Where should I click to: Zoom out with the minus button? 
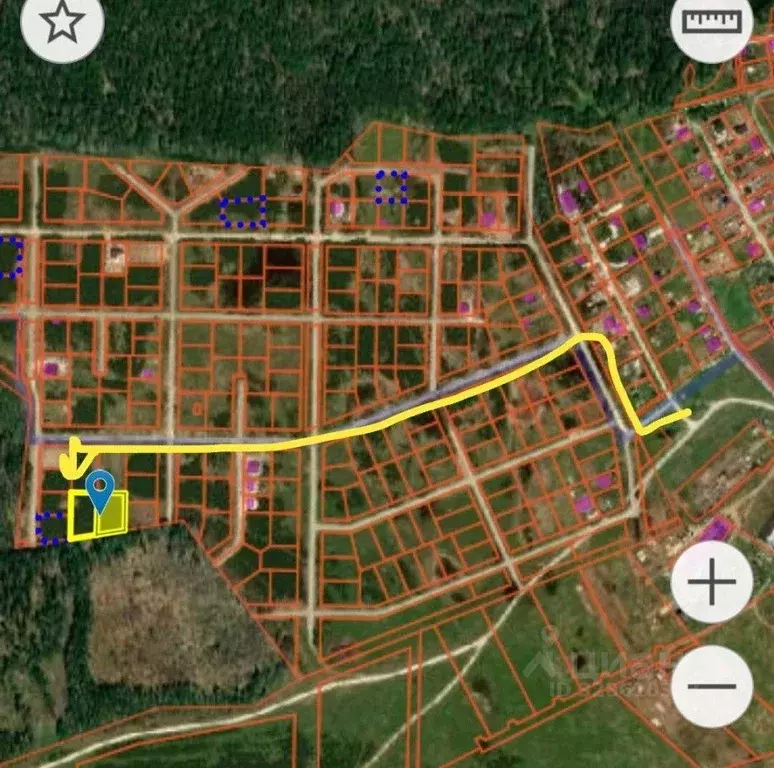(712, 688)
